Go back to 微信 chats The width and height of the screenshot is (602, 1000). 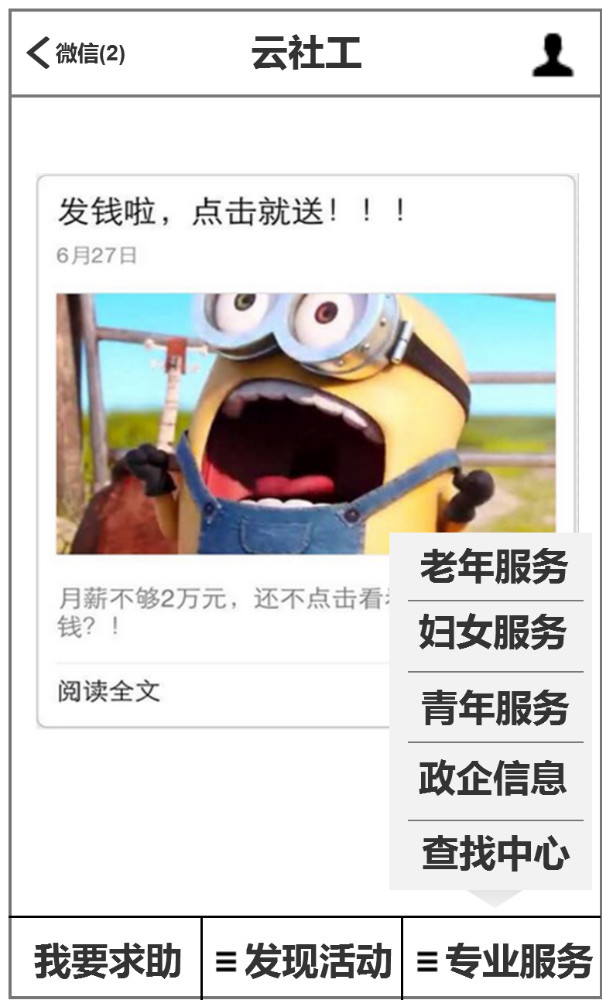tap(76, 54)
